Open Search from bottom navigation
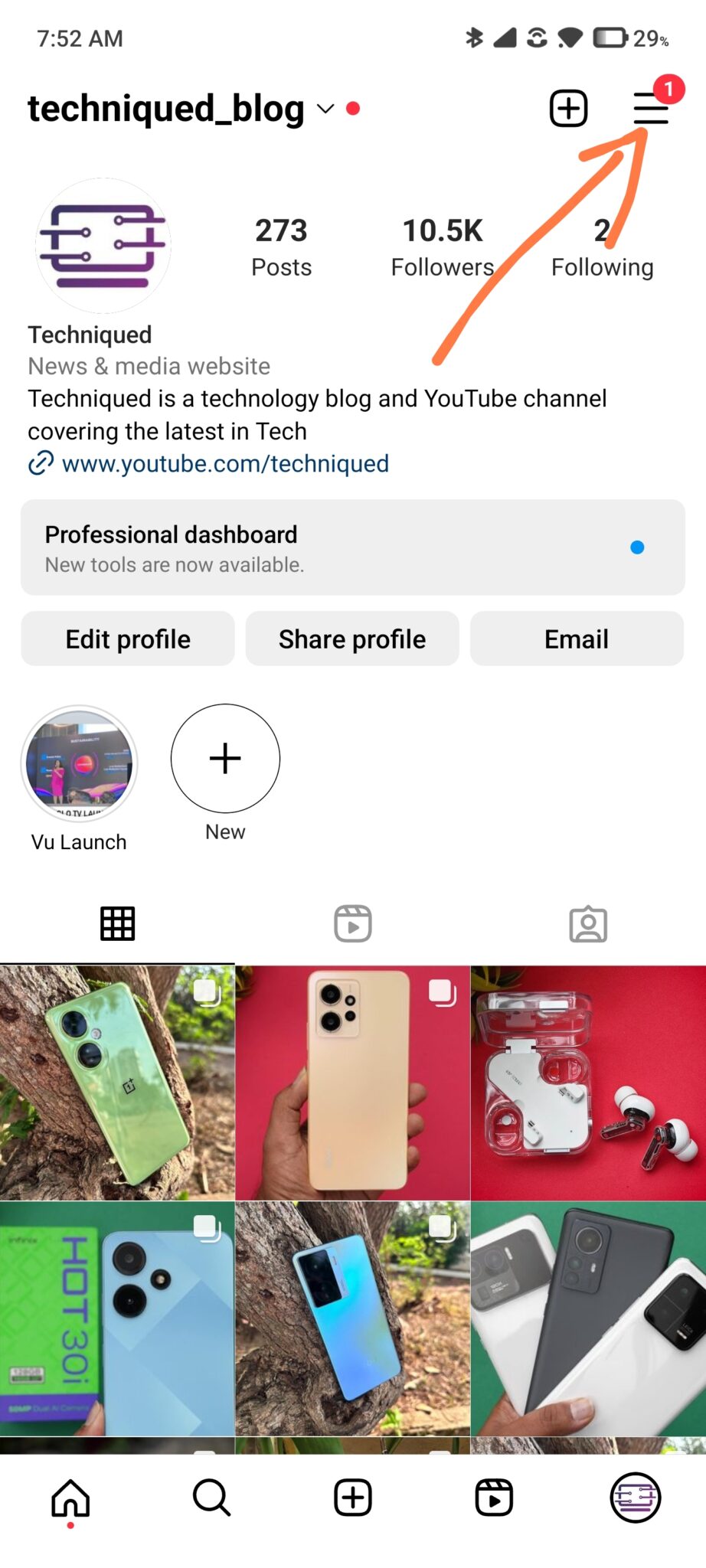Image resolution: width=706 pixels, height=1568 pixels. click(211, 1498)
